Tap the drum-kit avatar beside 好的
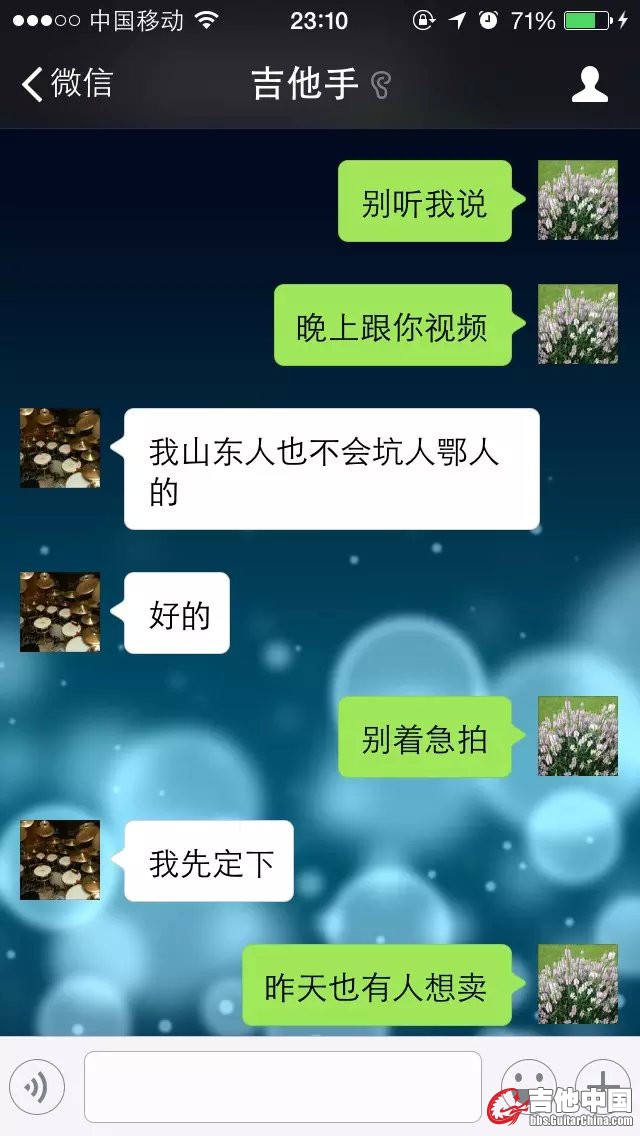Screen dimensions: 640x1136 pyautogui.click(x=60, y=612)
